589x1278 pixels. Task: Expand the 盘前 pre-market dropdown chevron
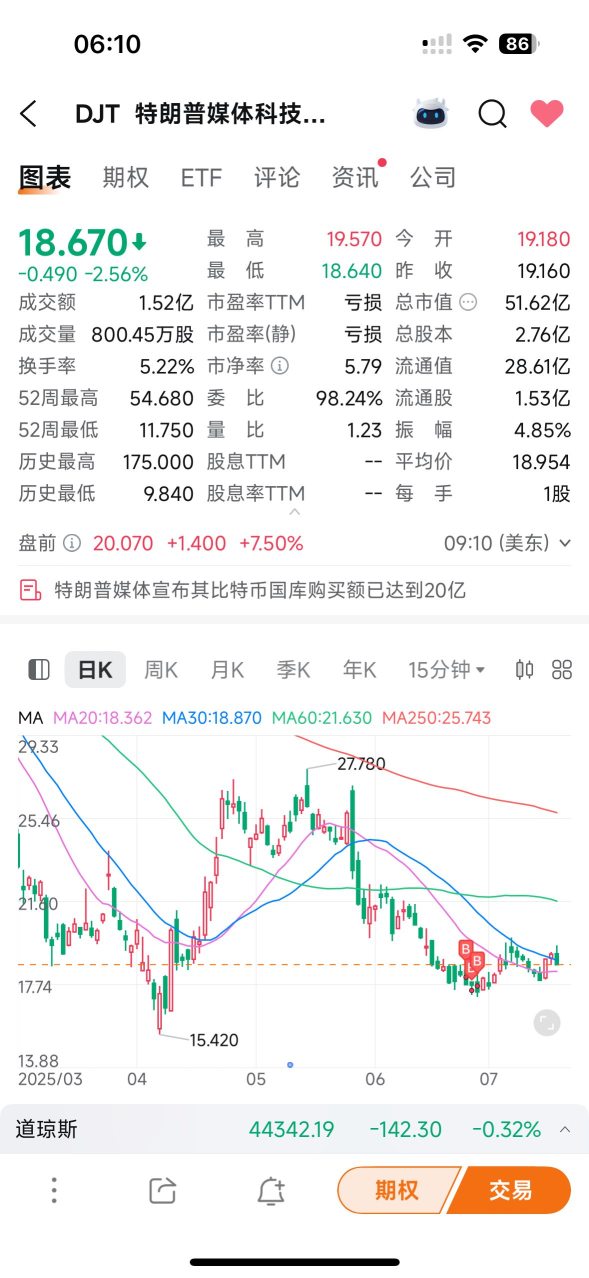pyautogui.click(x=565, y=544)
